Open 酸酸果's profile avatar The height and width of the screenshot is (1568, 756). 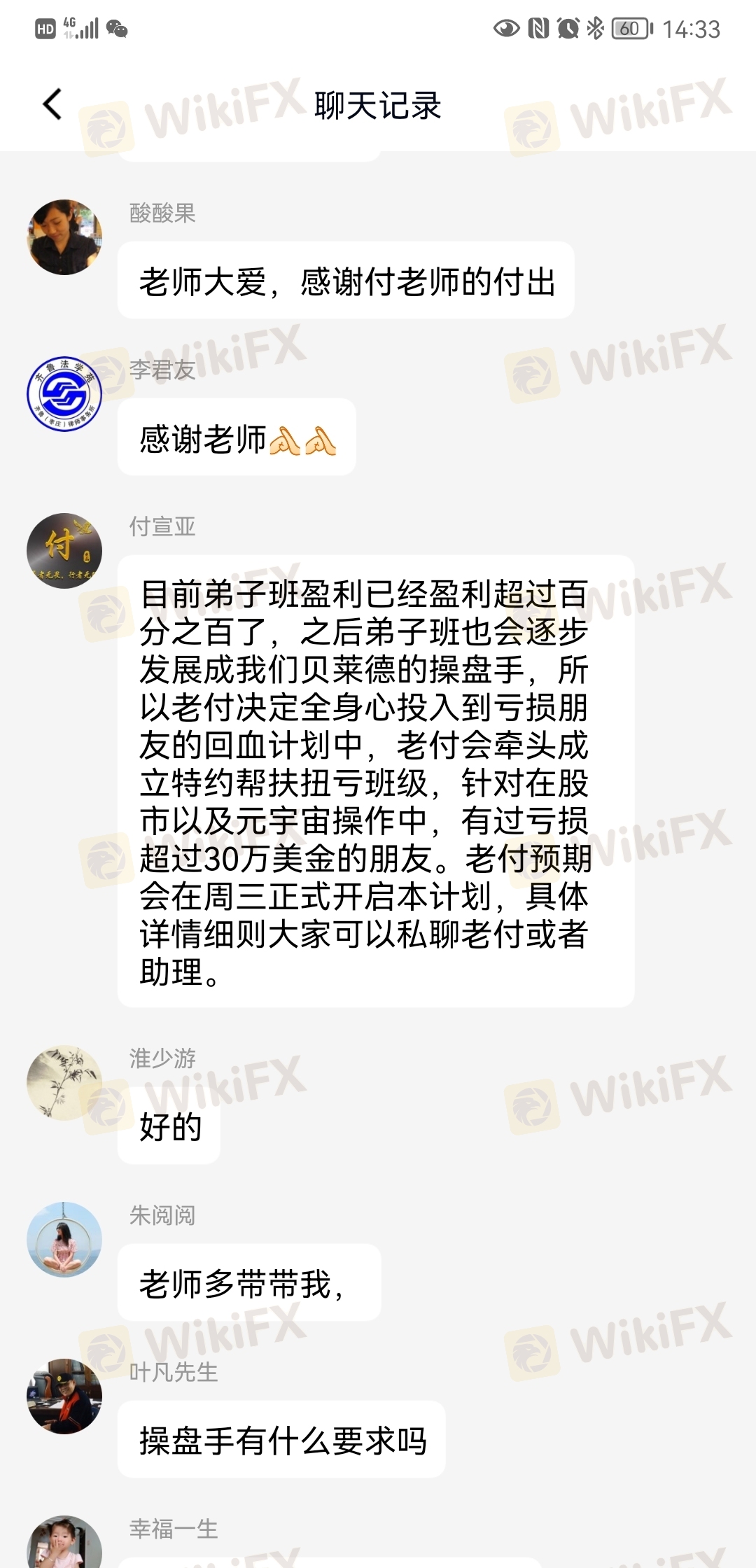click(64, 237)
